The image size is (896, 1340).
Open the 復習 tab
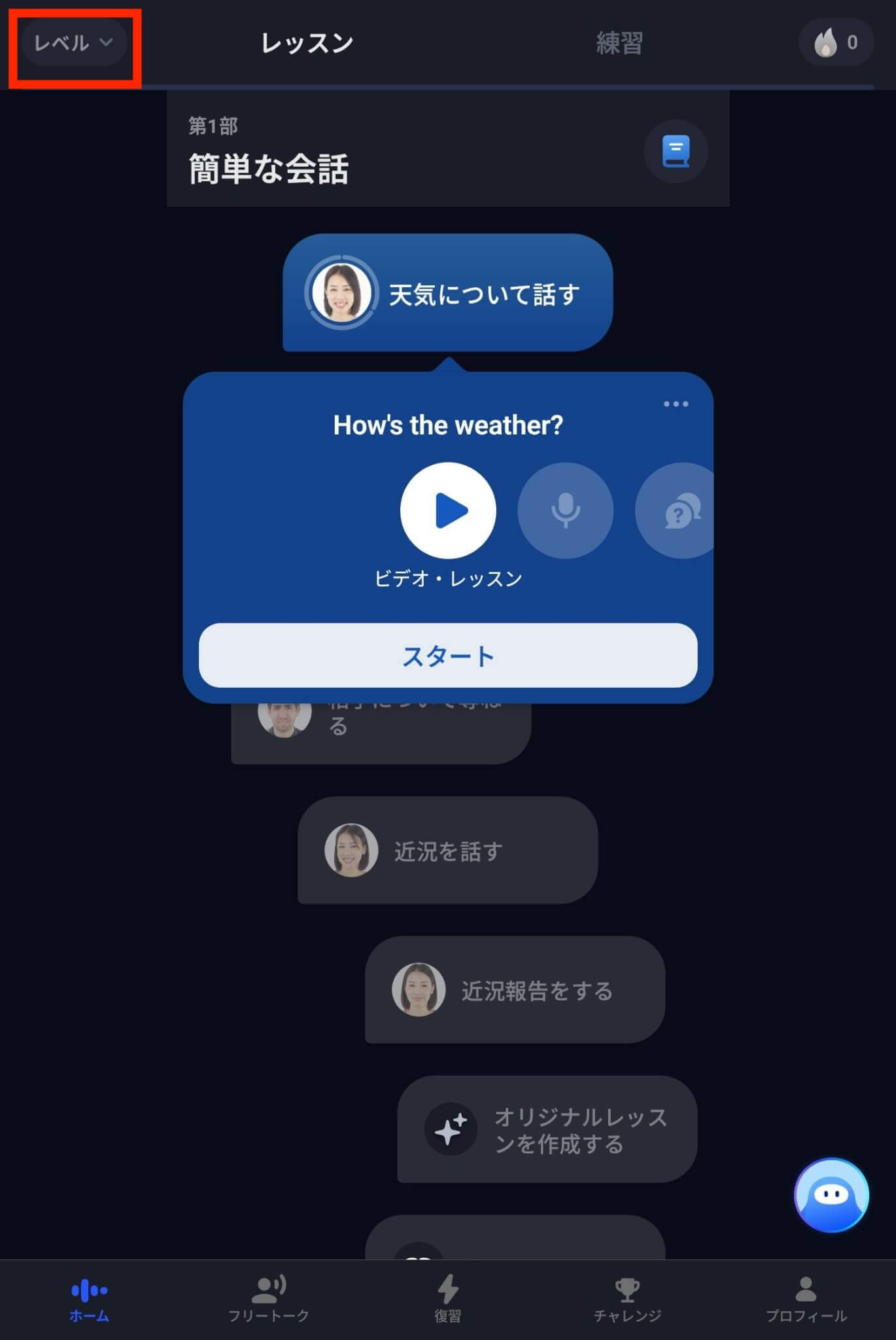[x=447, y=1299]
